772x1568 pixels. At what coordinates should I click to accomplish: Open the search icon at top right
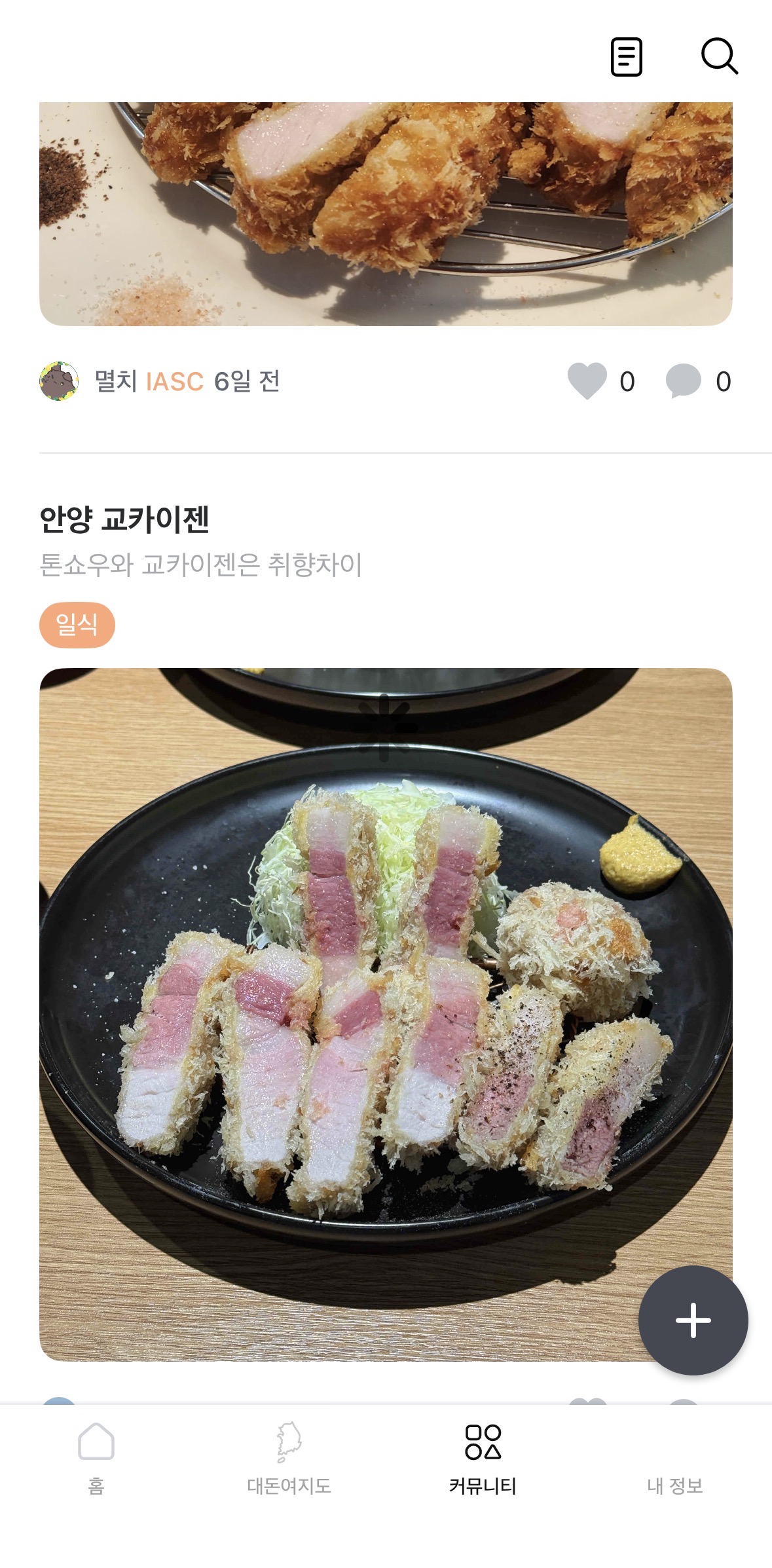click(720, 59)
